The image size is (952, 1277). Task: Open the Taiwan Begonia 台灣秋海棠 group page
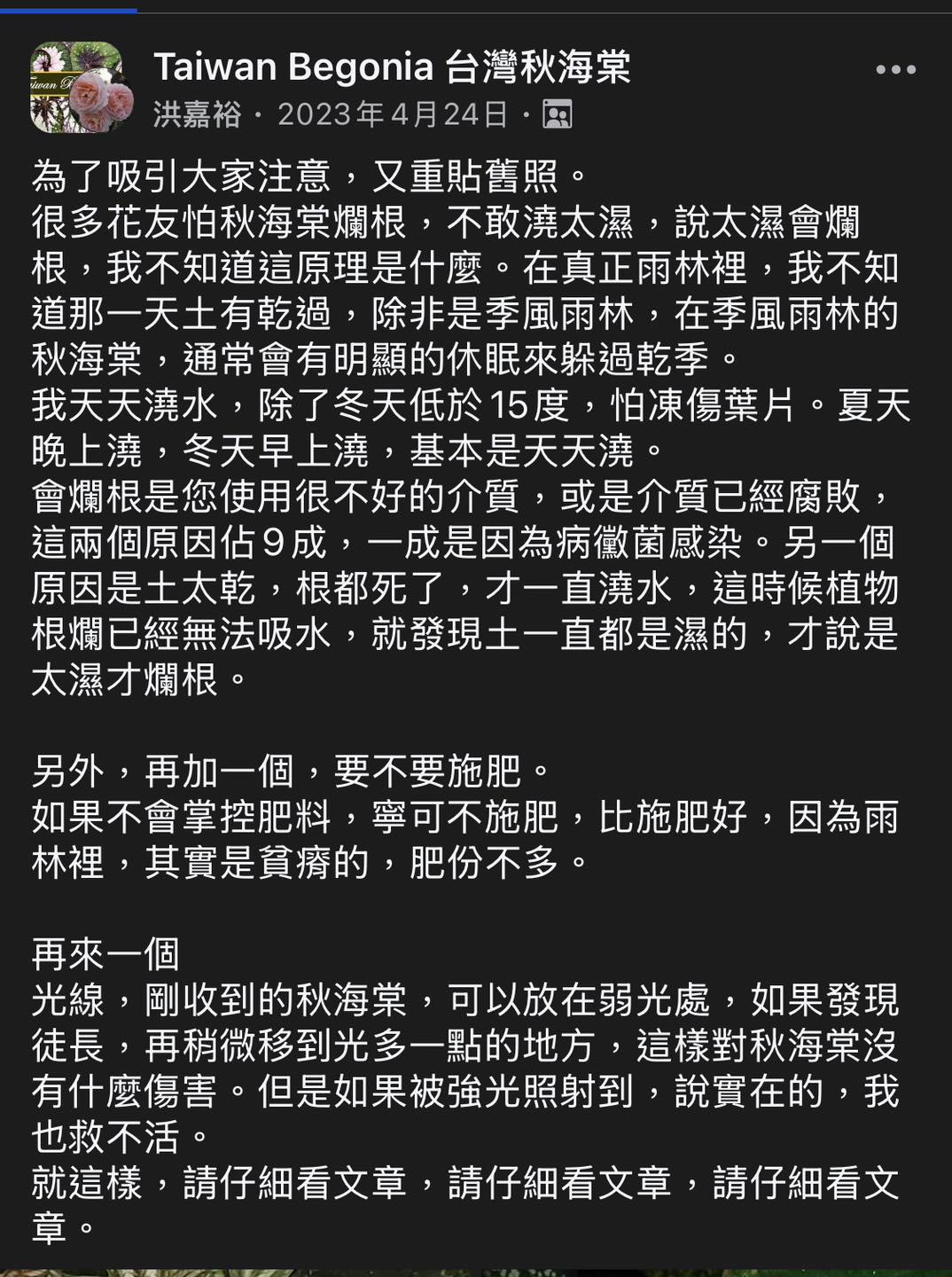[x=392, y=67]
